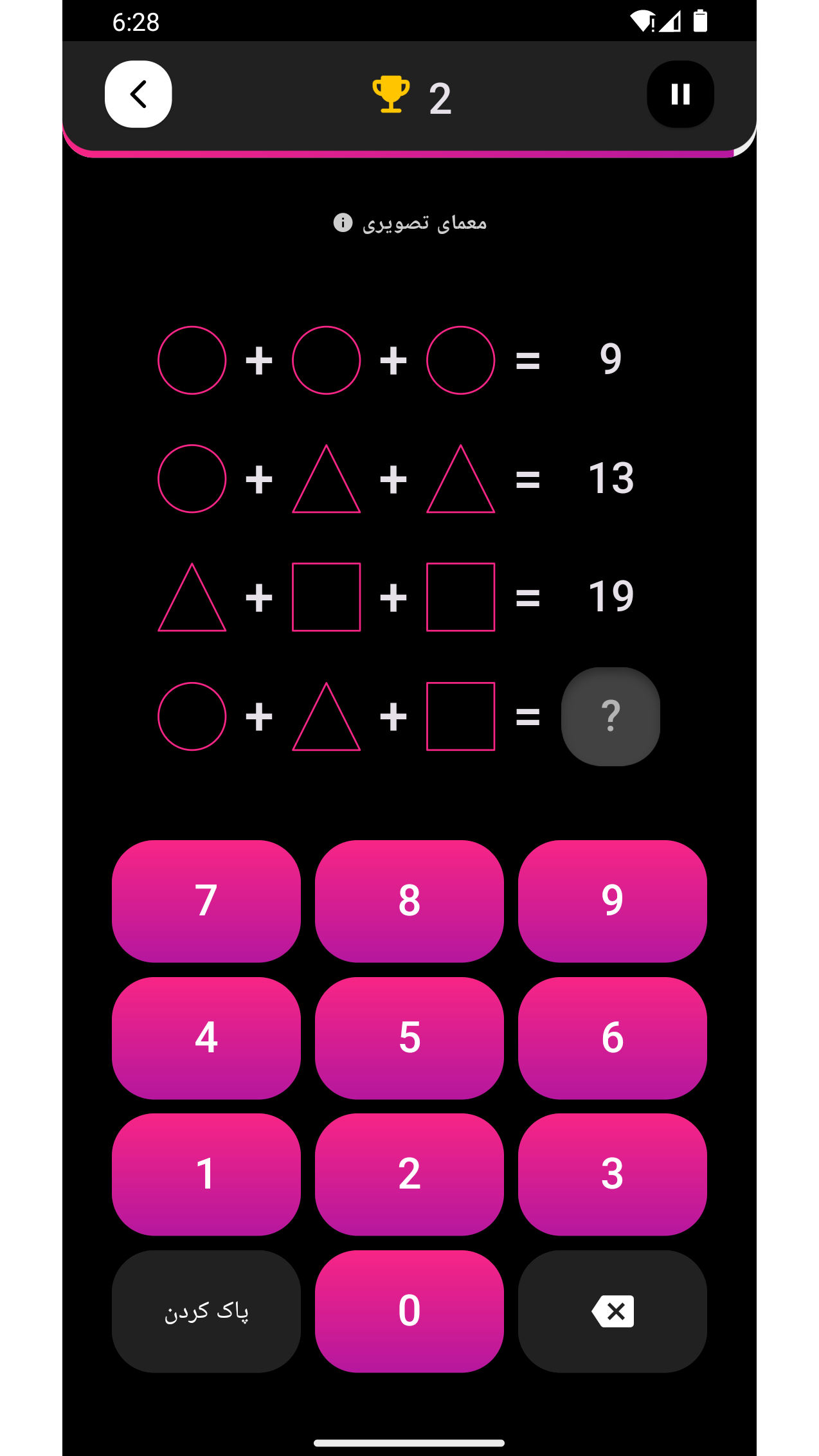Pause the puzzle game
This screenshot has width=819, height=1456.
[680, 94]
